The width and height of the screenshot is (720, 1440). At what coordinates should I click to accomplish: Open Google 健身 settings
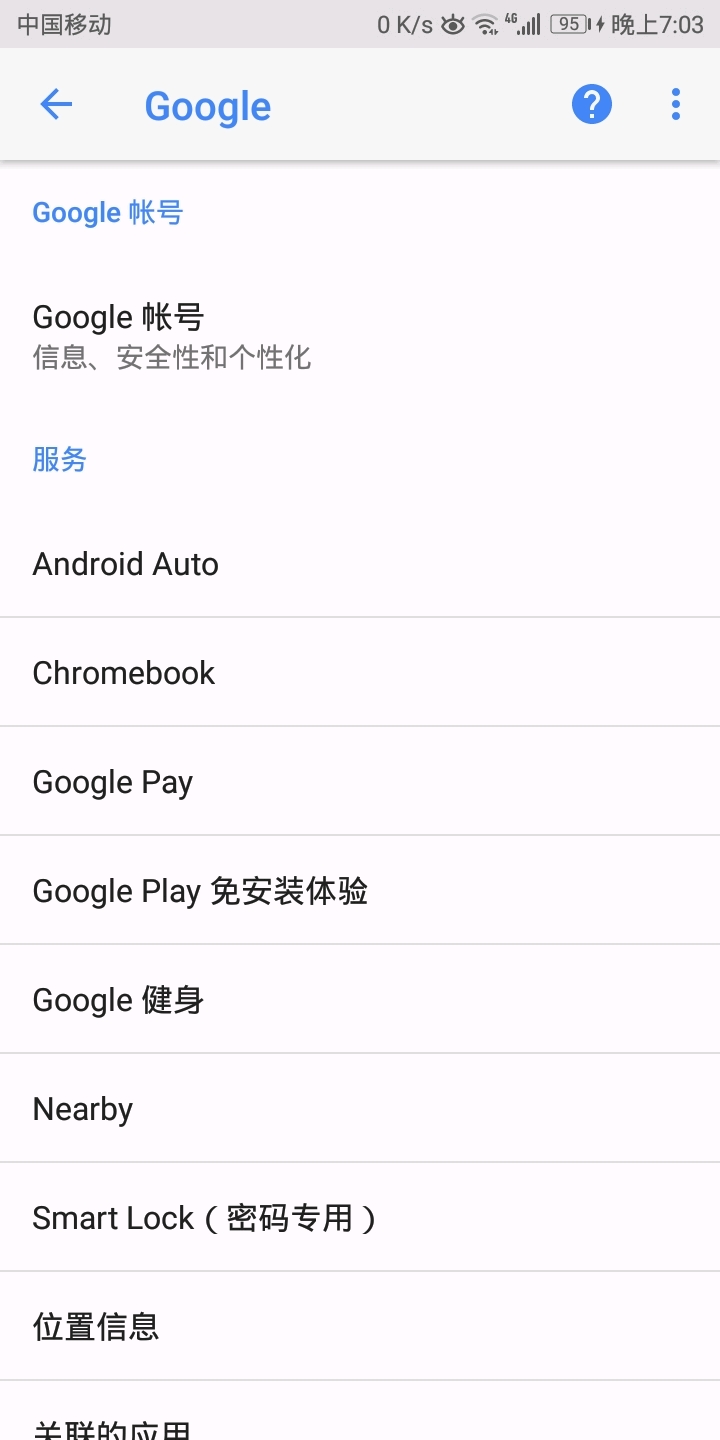point(360,1000)
